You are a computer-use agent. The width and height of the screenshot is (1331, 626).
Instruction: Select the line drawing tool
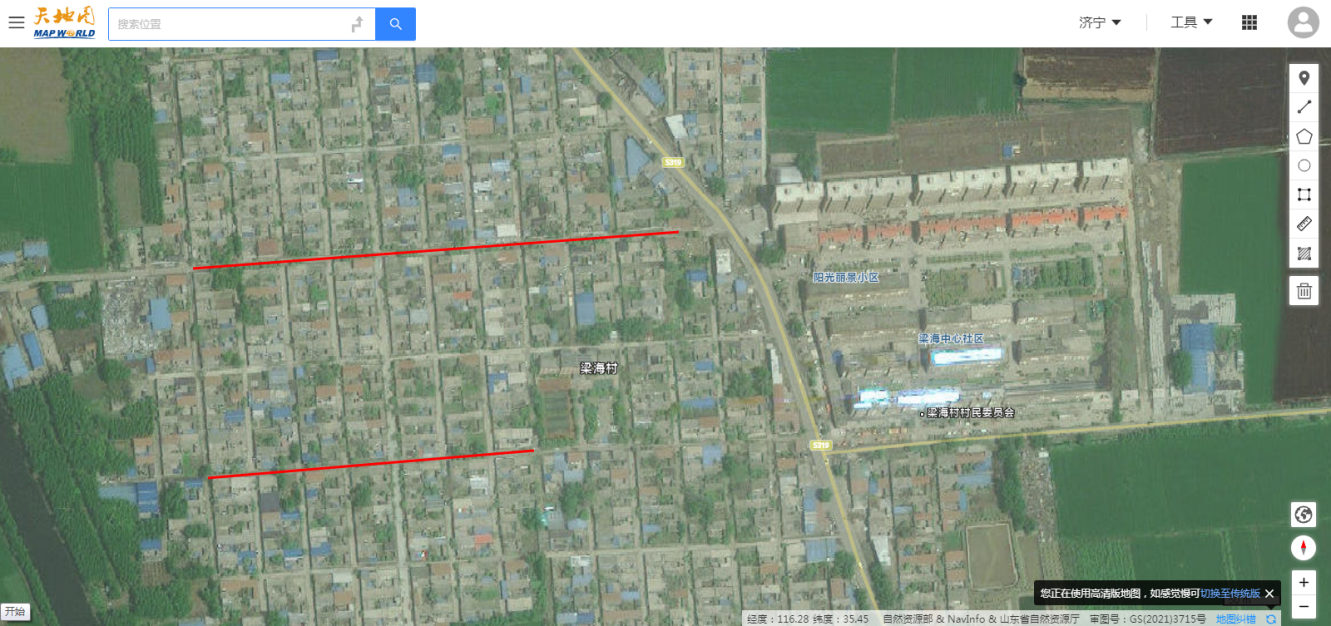pos(1304,107)
